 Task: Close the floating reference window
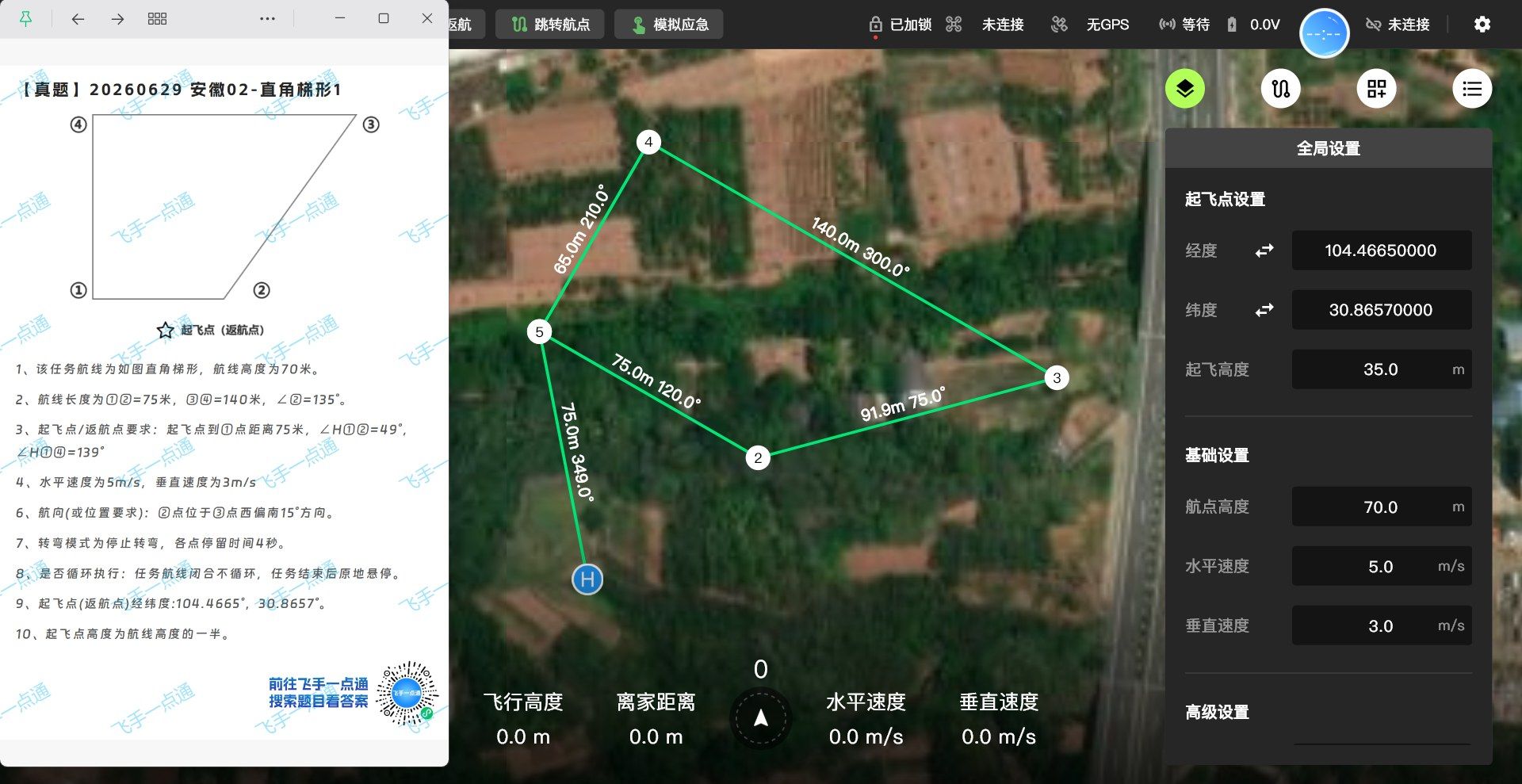[x=426, y=18]
